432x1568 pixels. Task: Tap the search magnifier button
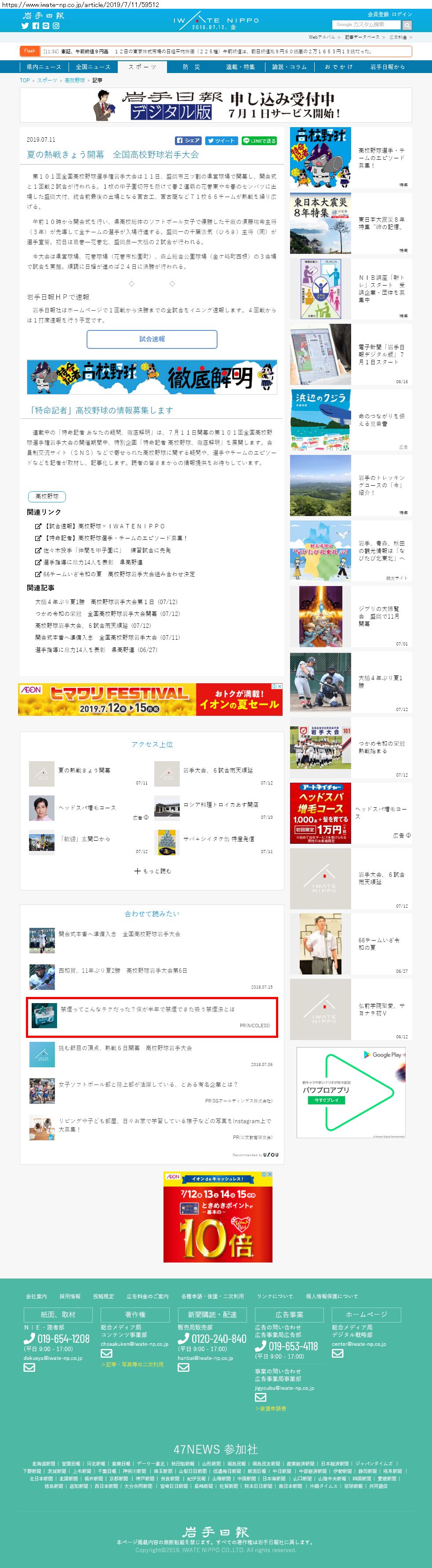click(407, 25)
